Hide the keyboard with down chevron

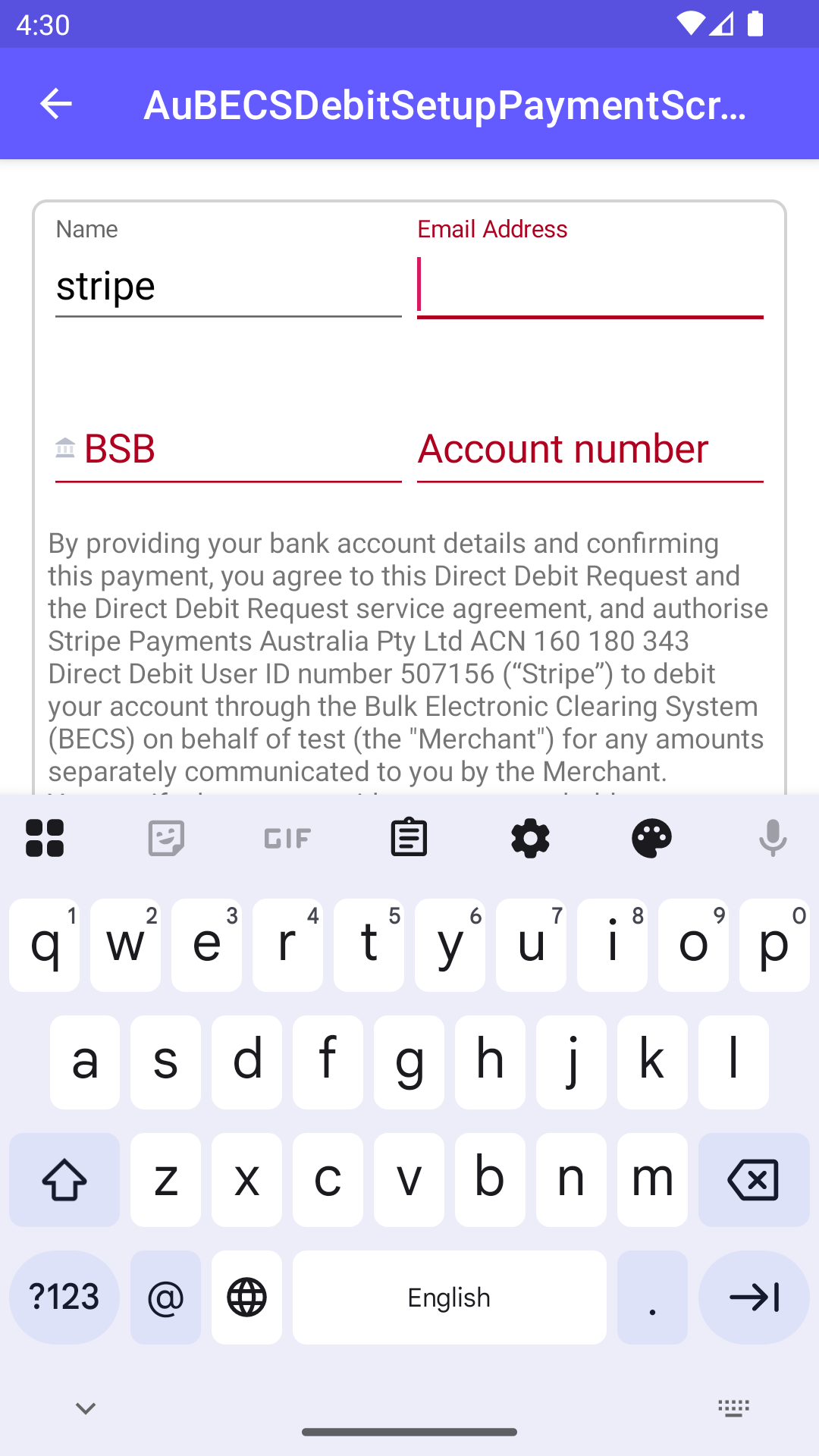pos(86,1408)
